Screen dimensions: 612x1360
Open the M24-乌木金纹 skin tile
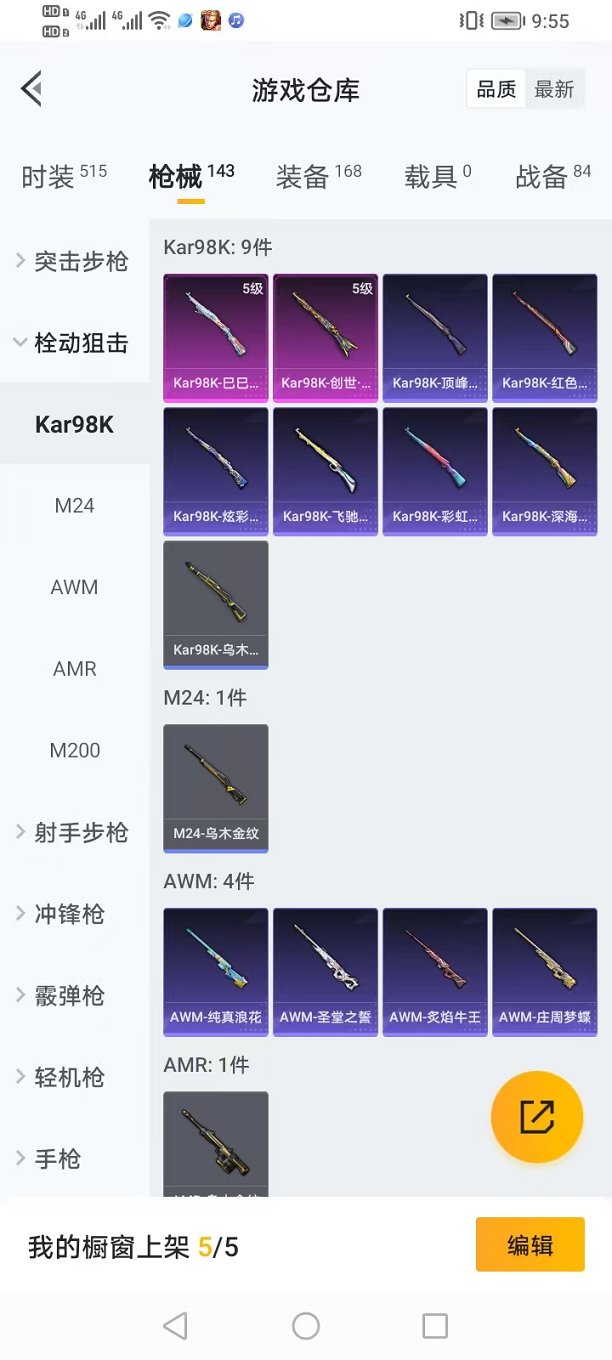(216, 788)
